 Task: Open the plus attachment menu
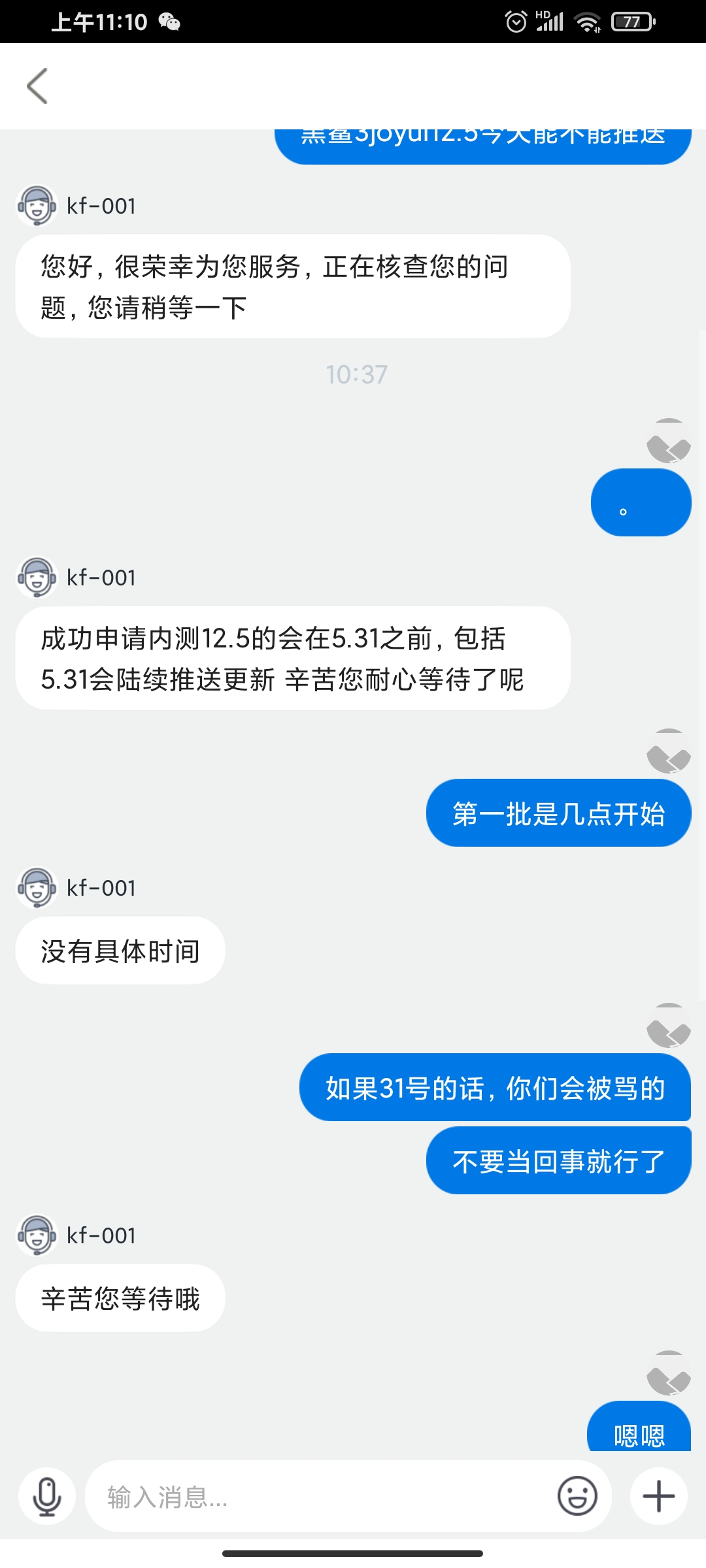click(658, 1496)
